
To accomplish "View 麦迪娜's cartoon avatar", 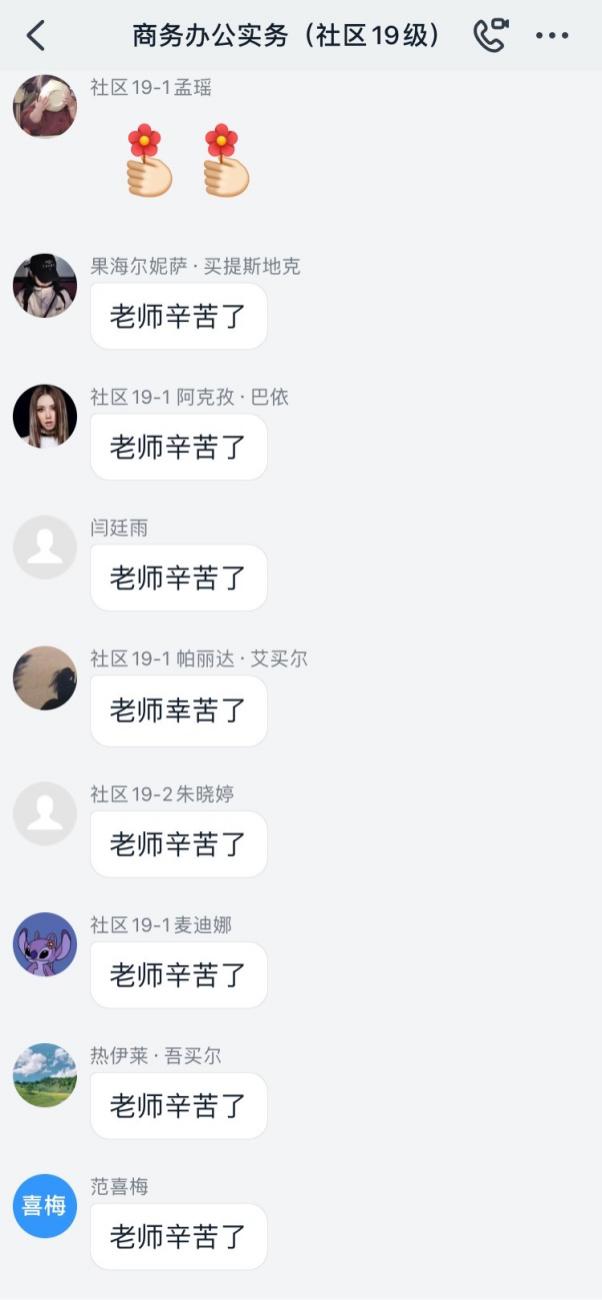I will 45,944.
